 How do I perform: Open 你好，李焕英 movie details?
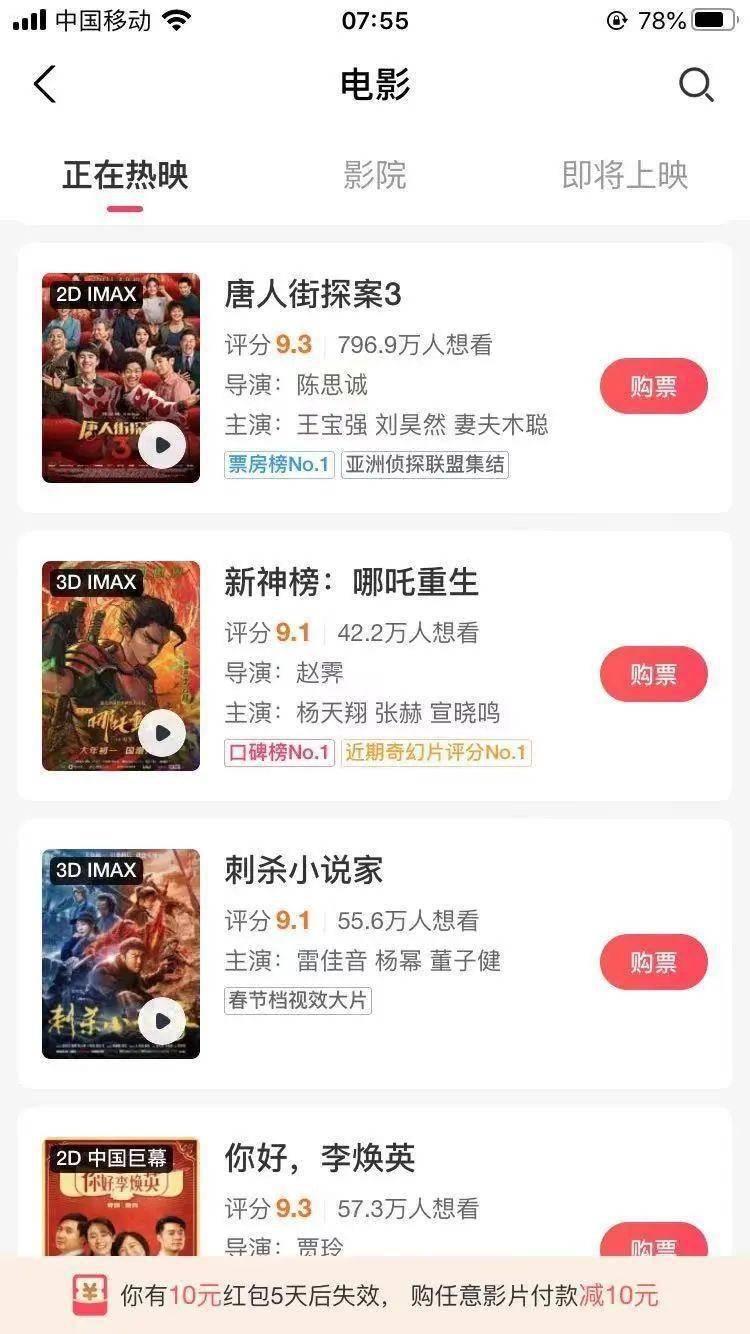pos(320,1158)
